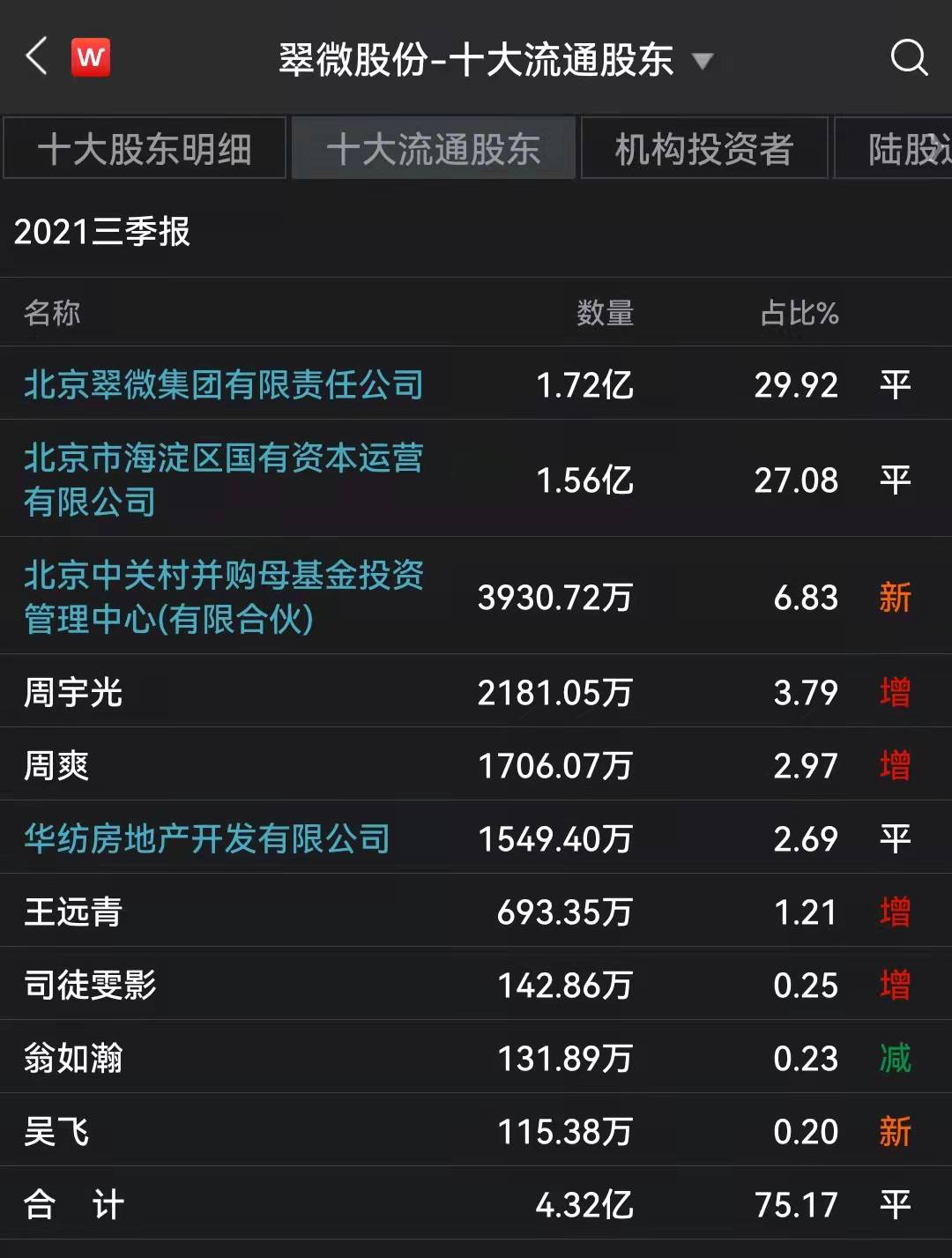
Task: Open 北京翠微集团有限责任公司 shareholder link
Action: tap(223, 383)
